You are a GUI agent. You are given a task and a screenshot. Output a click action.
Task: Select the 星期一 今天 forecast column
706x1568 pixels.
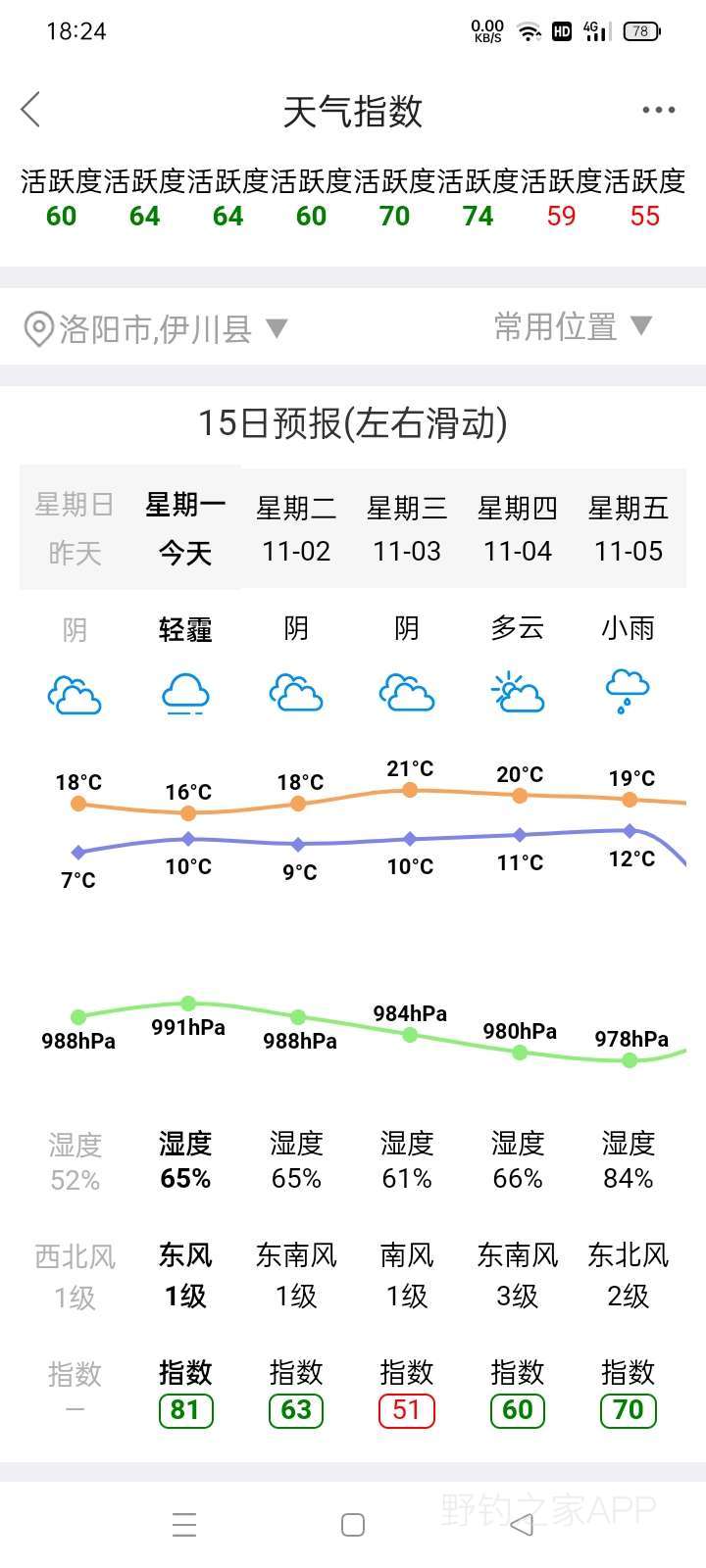[x=185, y=528]
